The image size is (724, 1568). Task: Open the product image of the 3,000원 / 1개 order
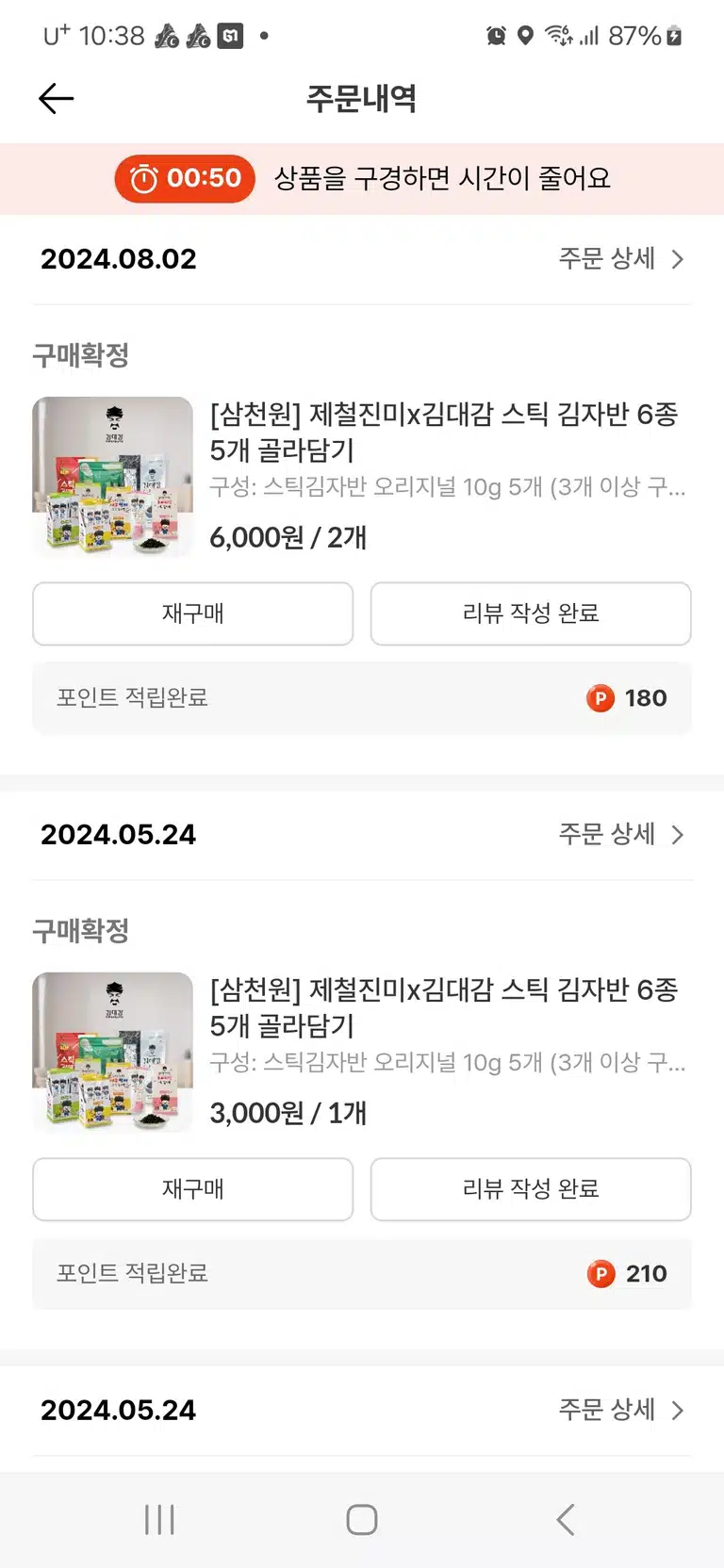click(x=112, y=1053)
